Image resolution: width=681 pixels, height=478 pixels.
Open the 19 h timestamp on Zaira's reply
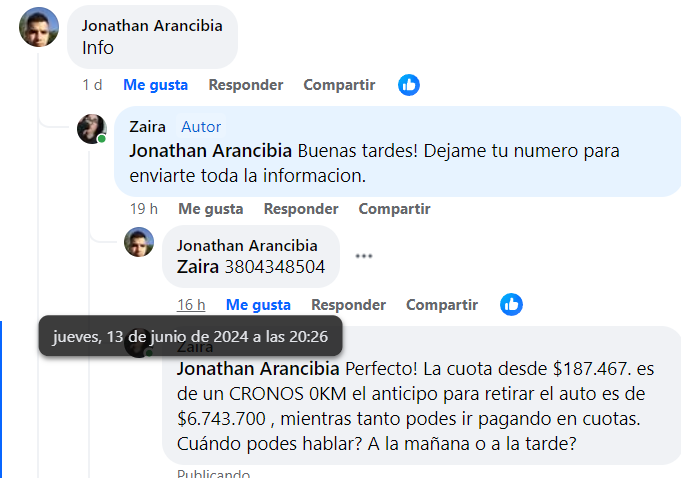[x=144, y=209]
